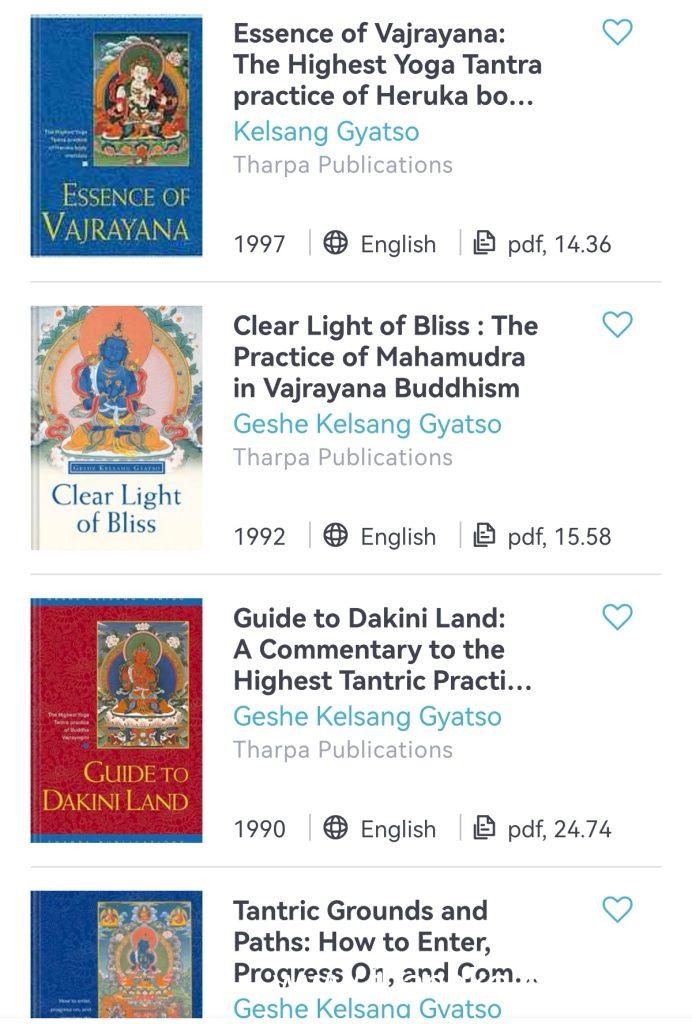Open the Clear Light of Bliss title link

(x=384, y=357)
